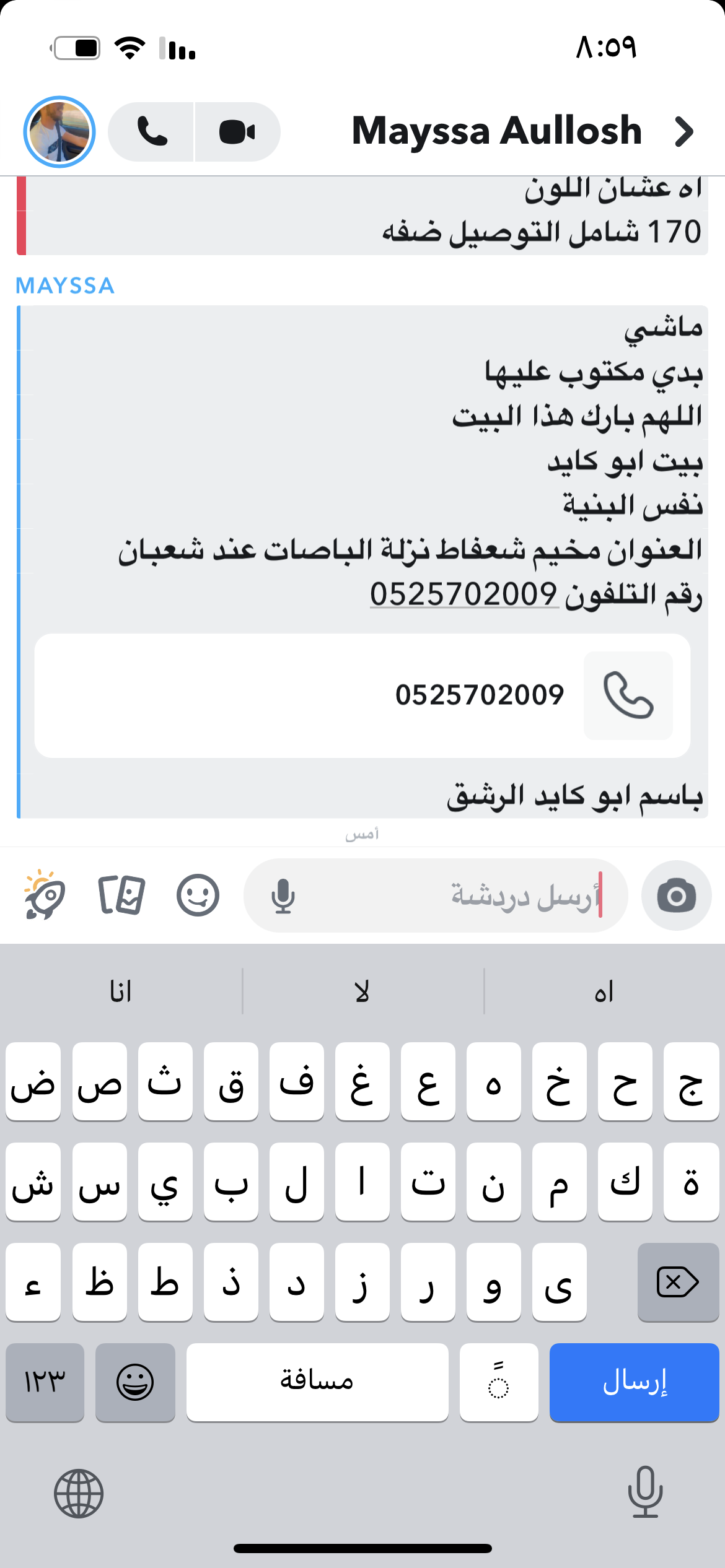Choose the keyboard suggestion انا

tap(121, 992)
